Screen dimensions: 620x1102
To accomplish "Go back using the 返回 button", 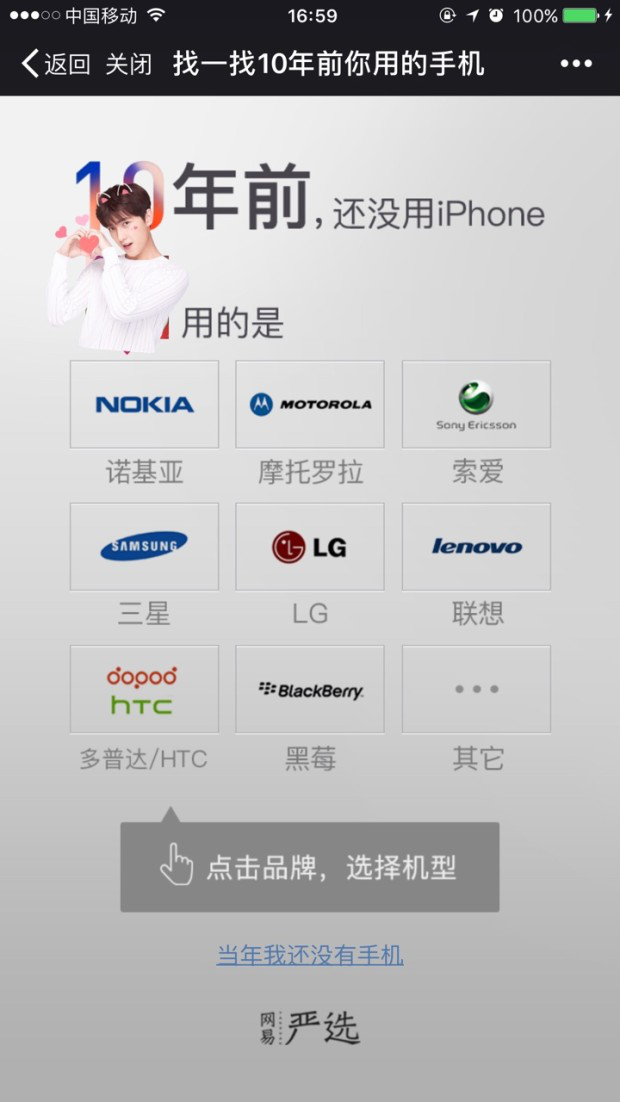I will [56, 65].
